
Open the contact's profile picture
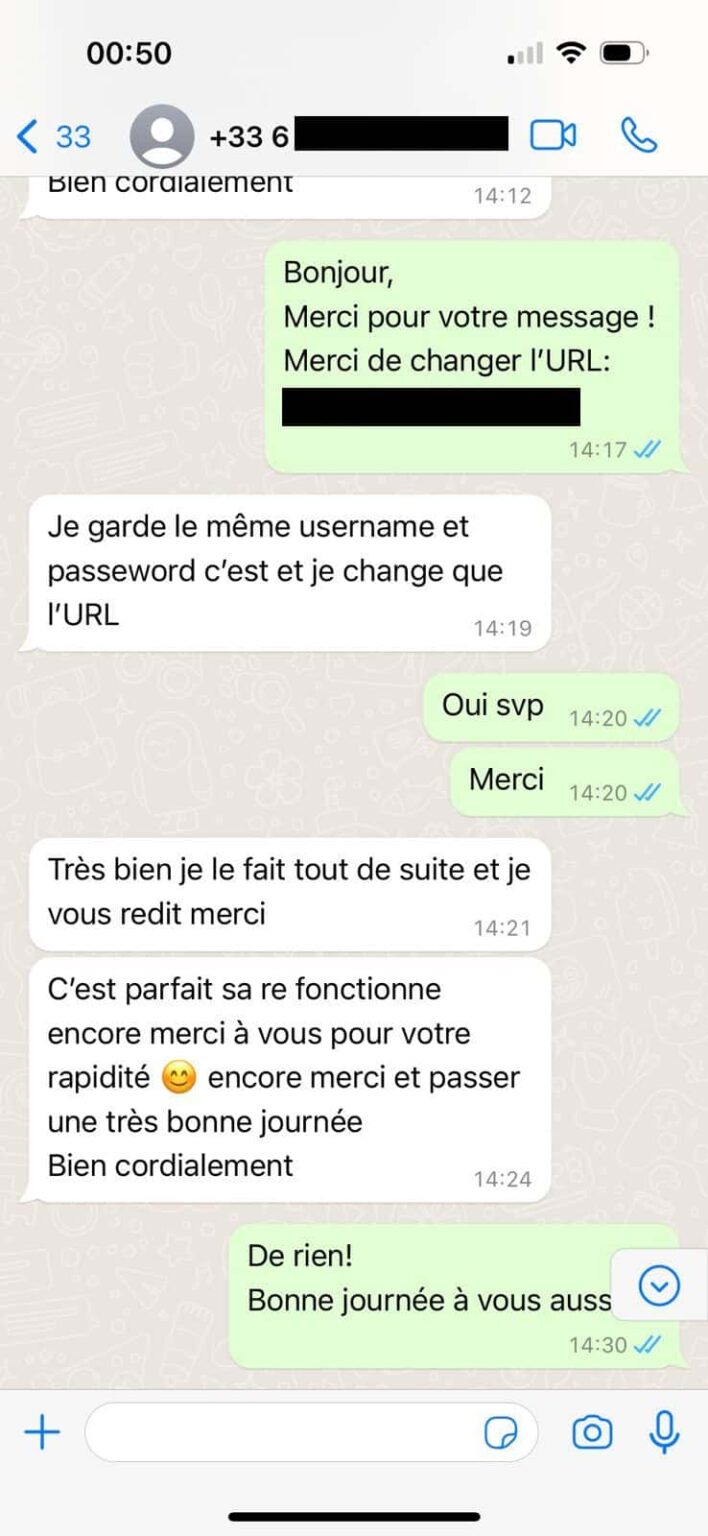point(161,135)
